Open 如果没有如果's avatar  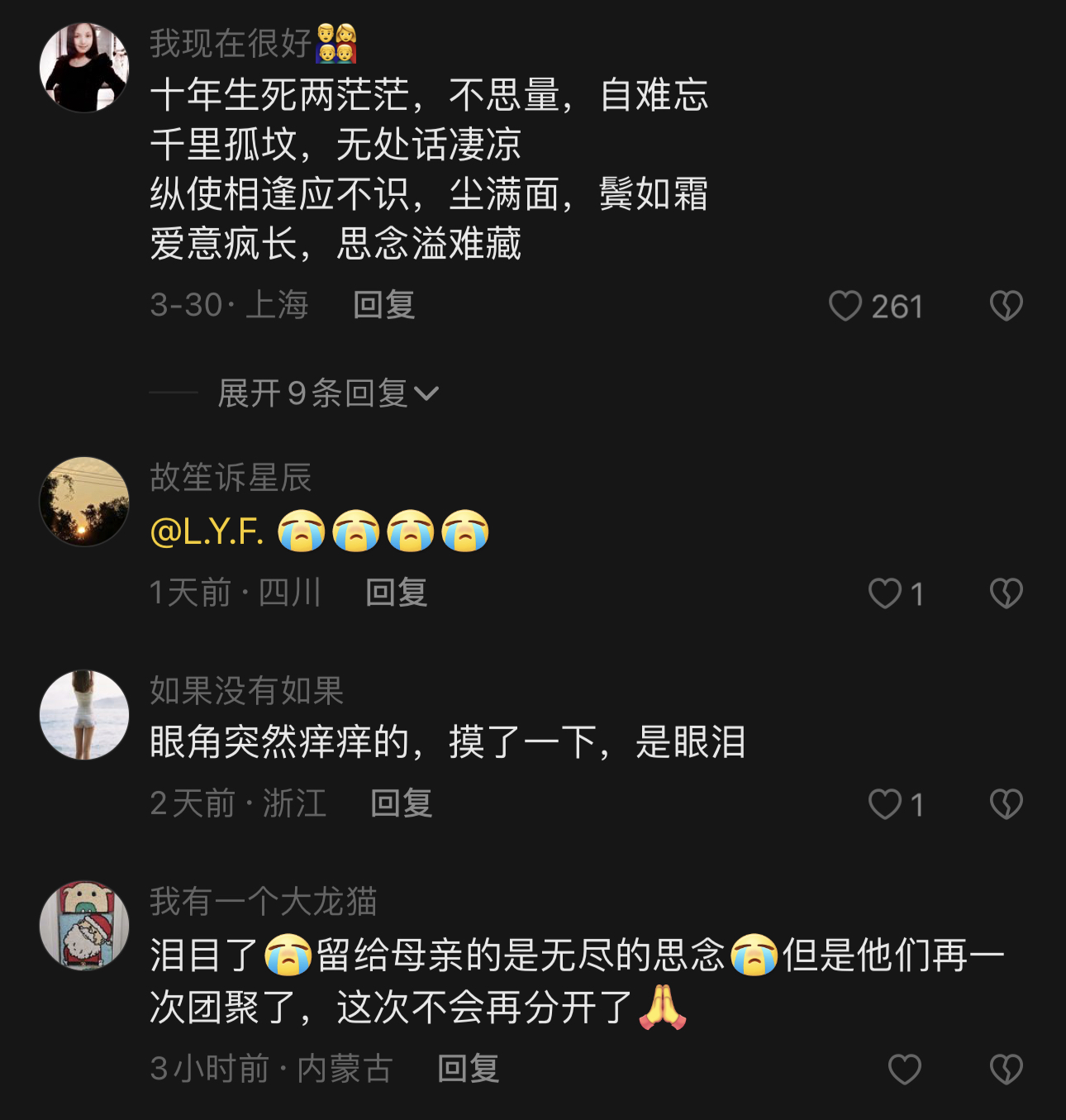pyautogui.click(x=84, y=715)
